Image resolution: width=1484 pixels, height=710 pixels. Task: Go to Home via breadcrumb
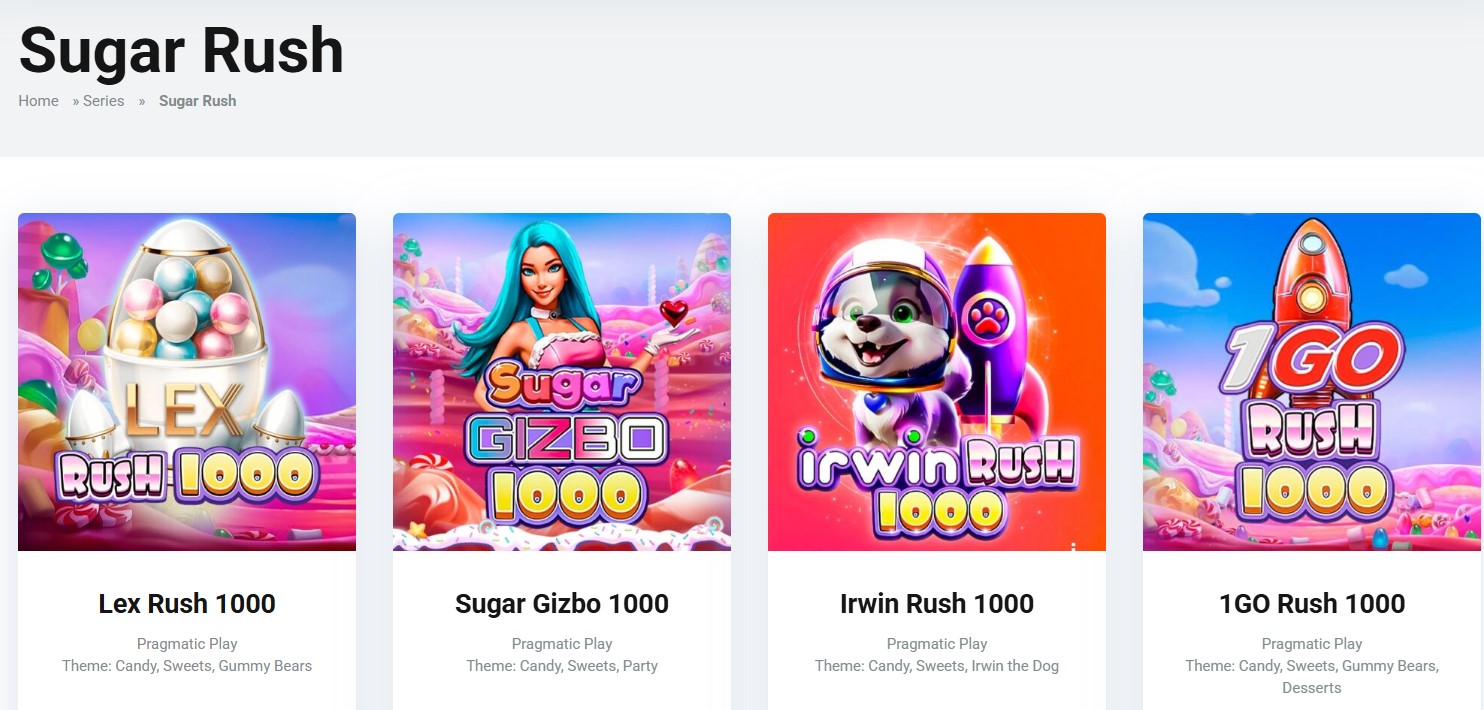pos(38,101)
